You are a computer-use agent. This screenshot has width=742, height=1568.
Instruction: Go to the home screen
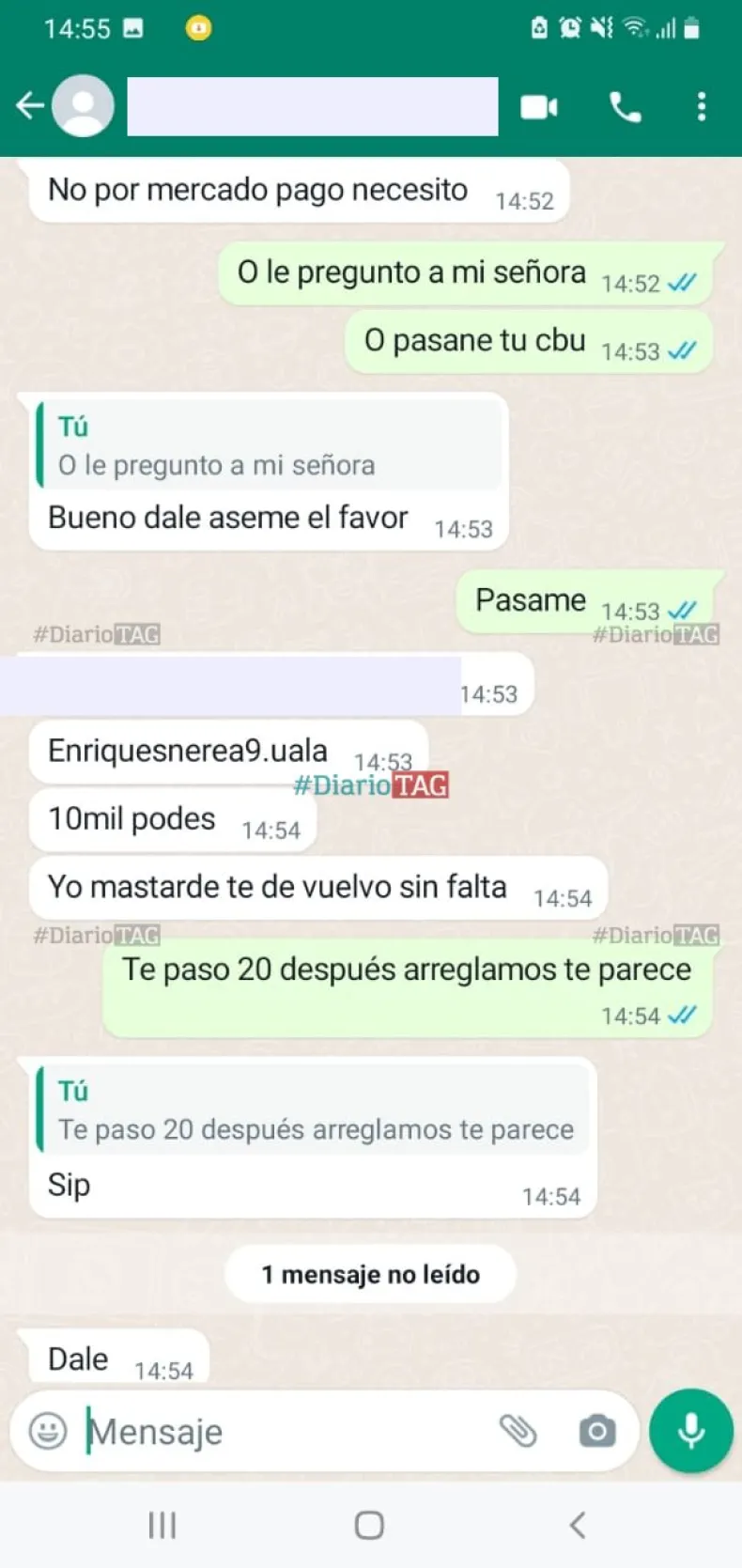[369, 1525]
